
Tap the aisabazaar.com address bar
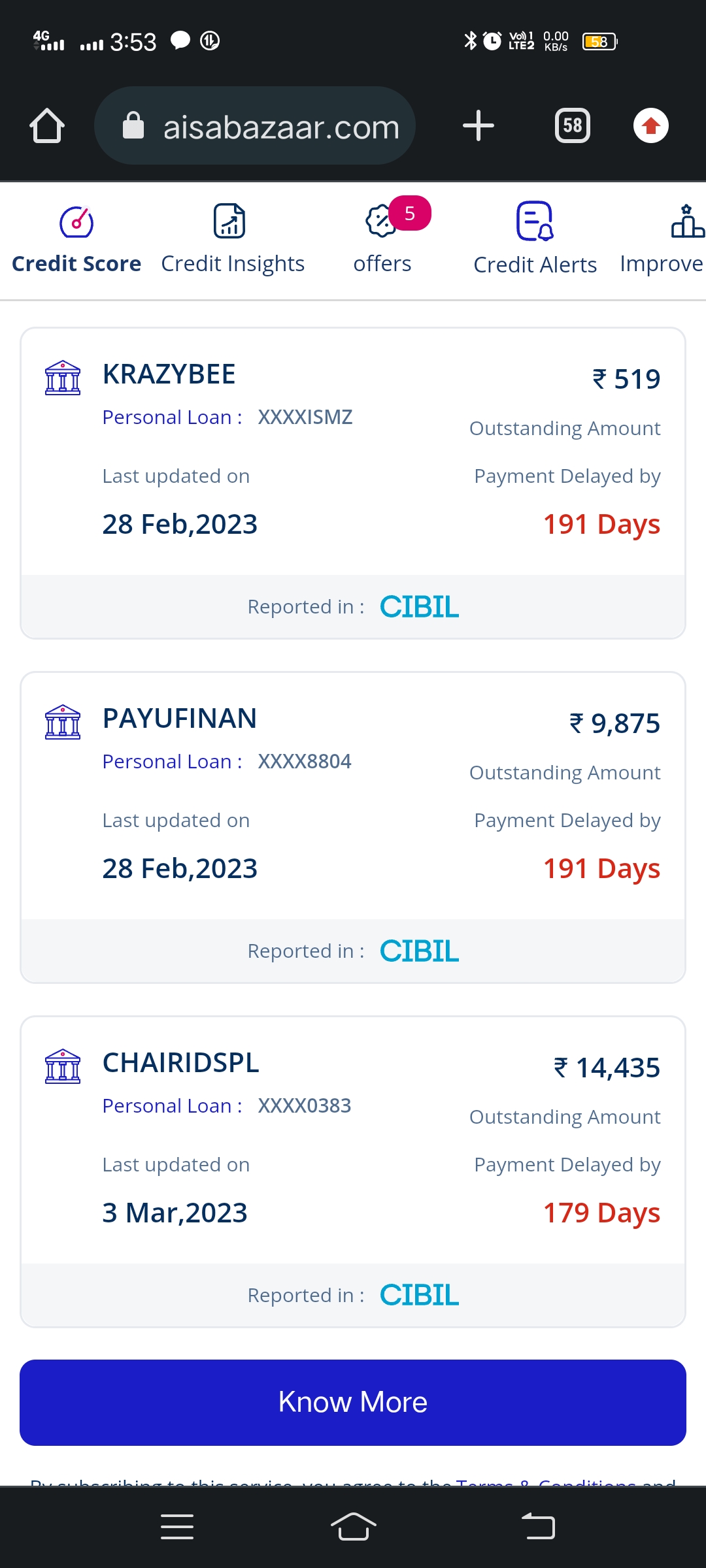(255, 125)
